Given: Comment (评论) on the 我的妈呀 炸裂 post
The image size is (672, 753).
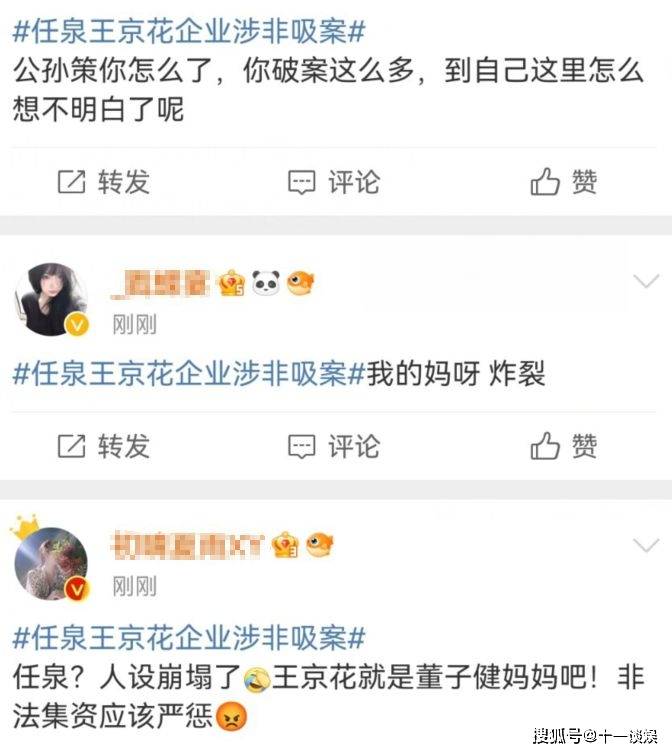Looking at the screenshot, I should (x=334, y=445).
